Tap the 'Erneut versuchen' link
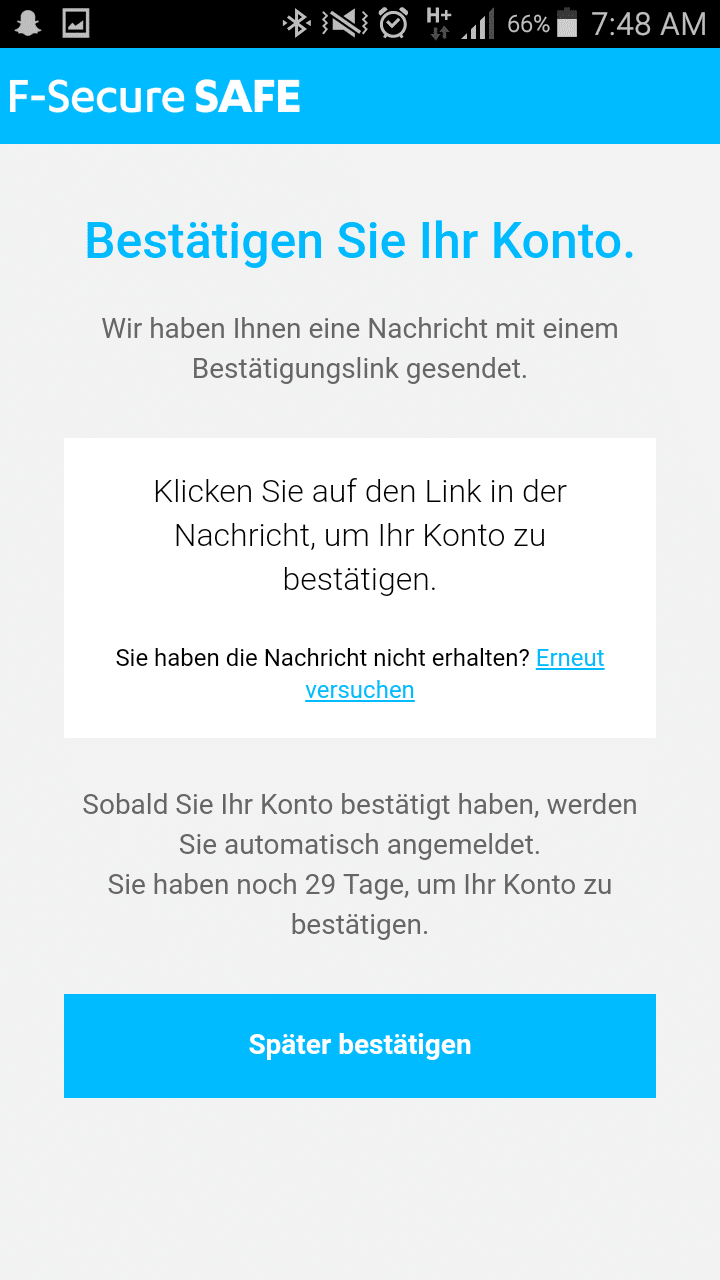The width and height of the screenshot is (720, 1280). click(x=361, y=689)
